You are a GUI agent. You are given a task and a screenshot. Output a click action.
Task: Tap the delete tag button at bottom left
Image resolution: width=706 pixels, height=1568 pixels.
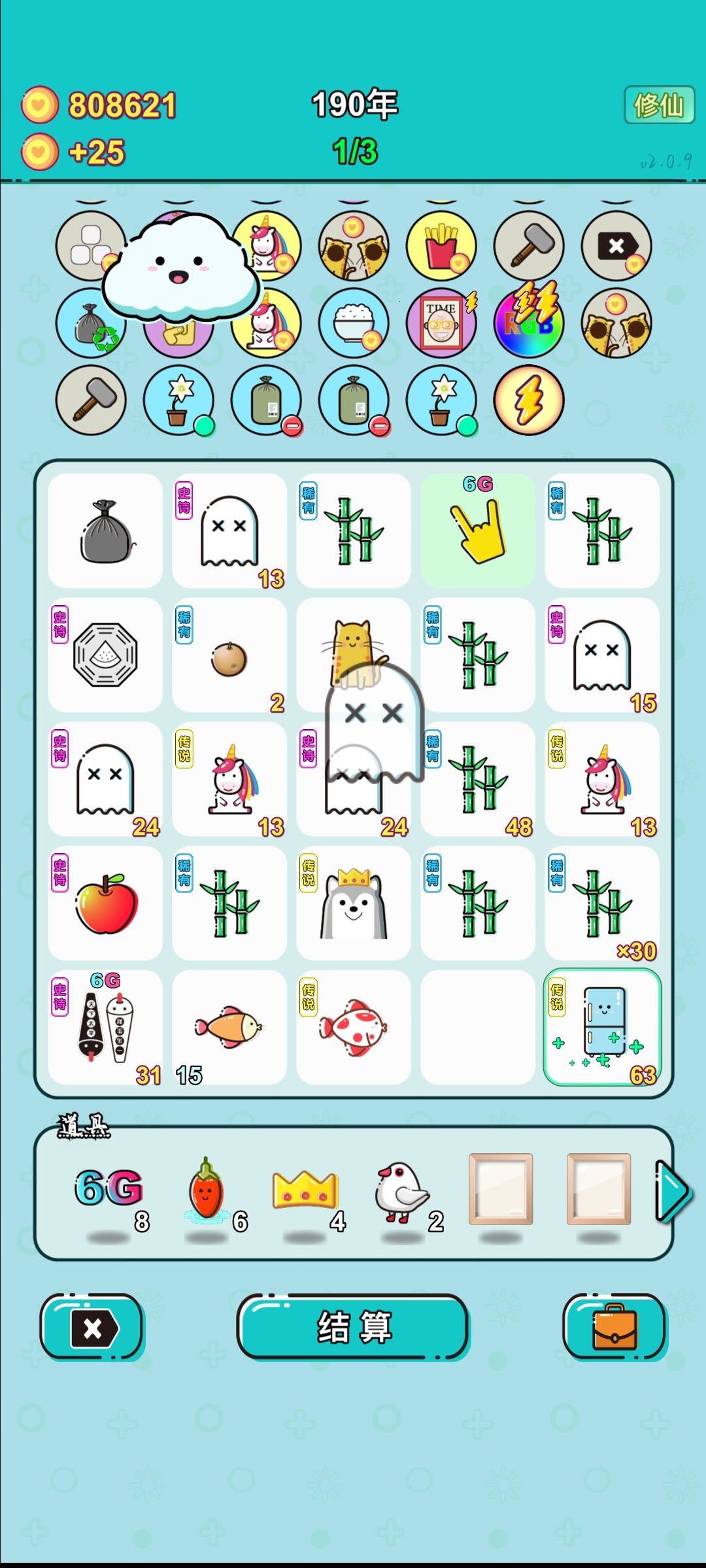92,1327
